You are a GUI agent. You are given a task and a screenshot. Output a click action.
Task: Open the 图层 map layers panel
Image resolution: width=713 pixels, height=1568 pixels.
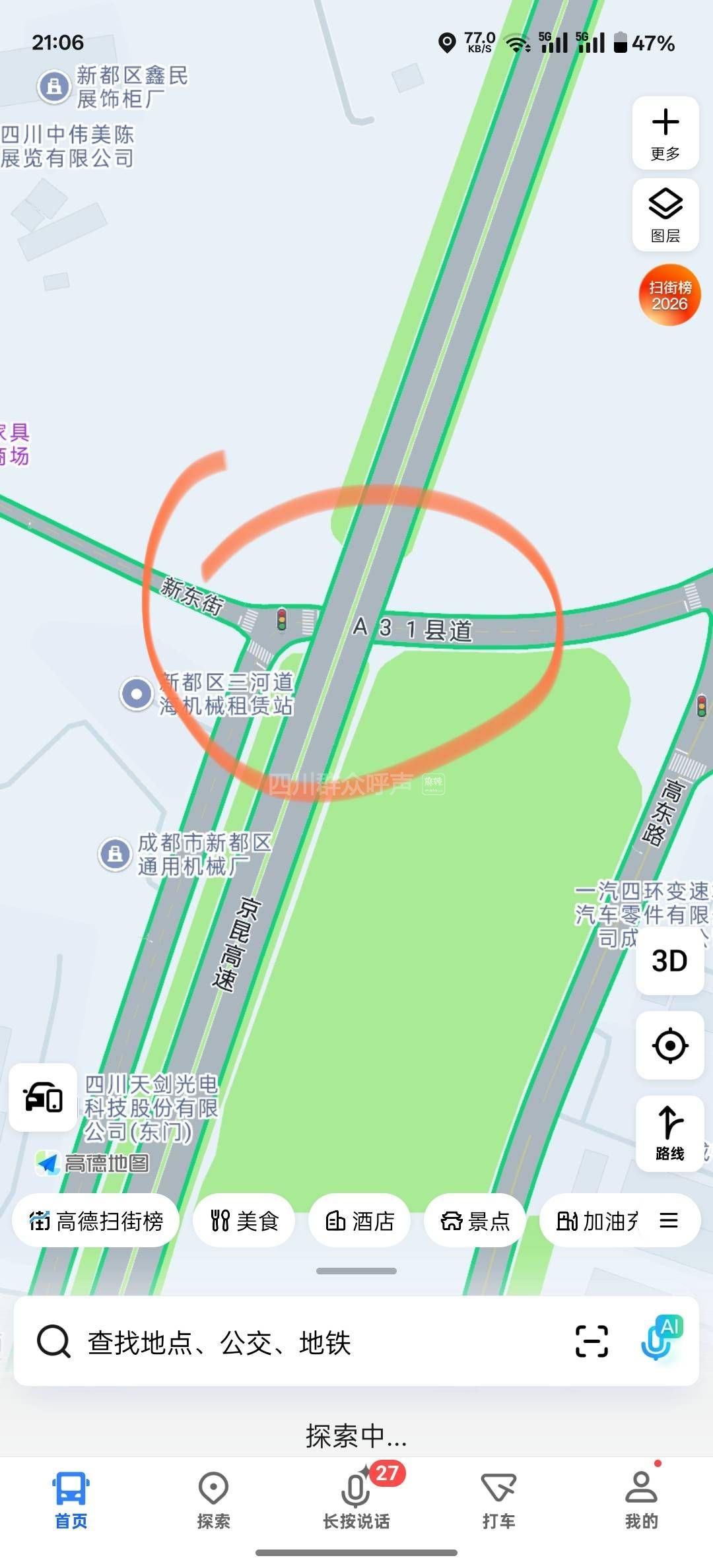[665, 214]
